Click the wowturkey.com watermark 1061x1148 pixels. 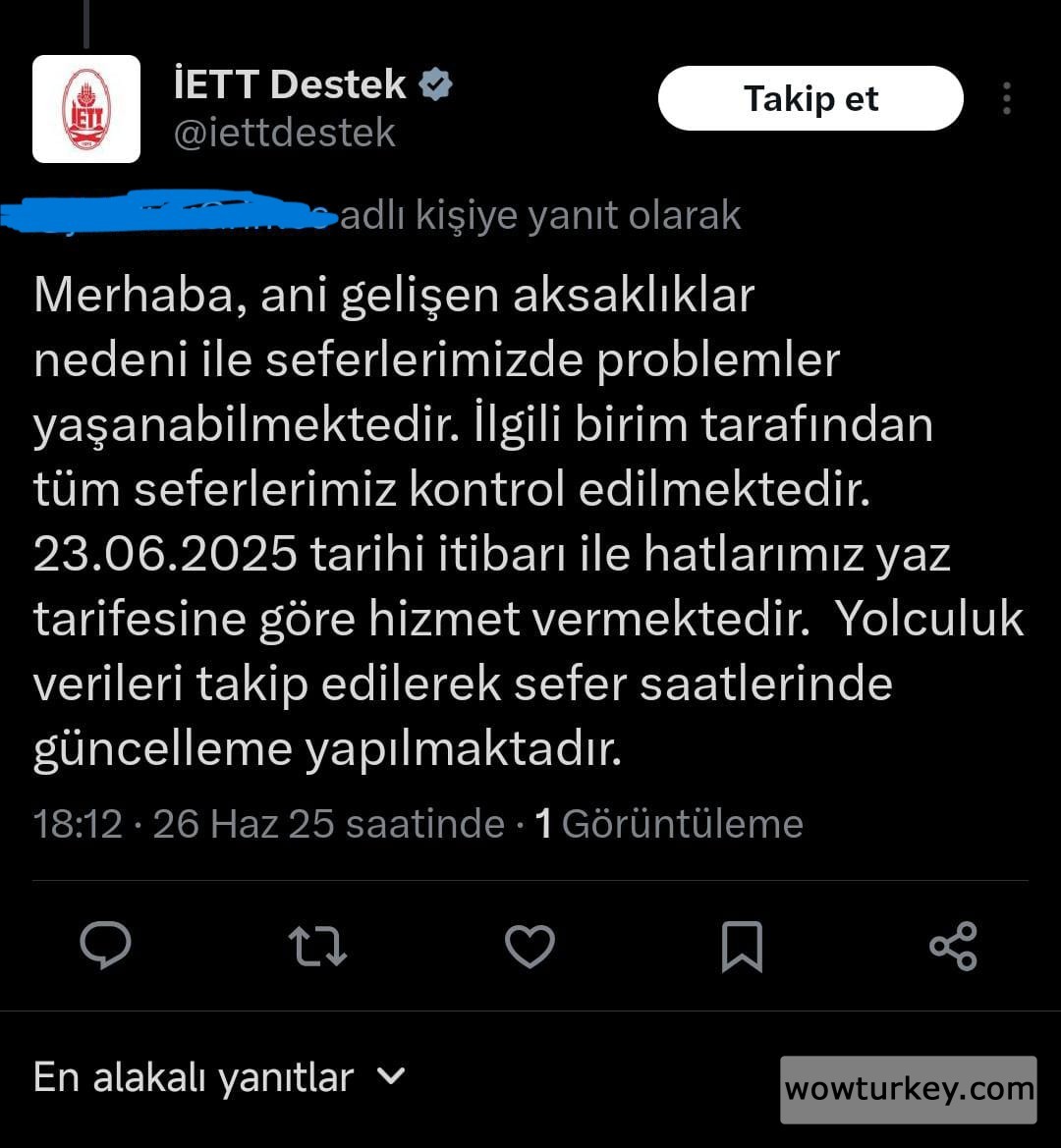[907, 1088]
